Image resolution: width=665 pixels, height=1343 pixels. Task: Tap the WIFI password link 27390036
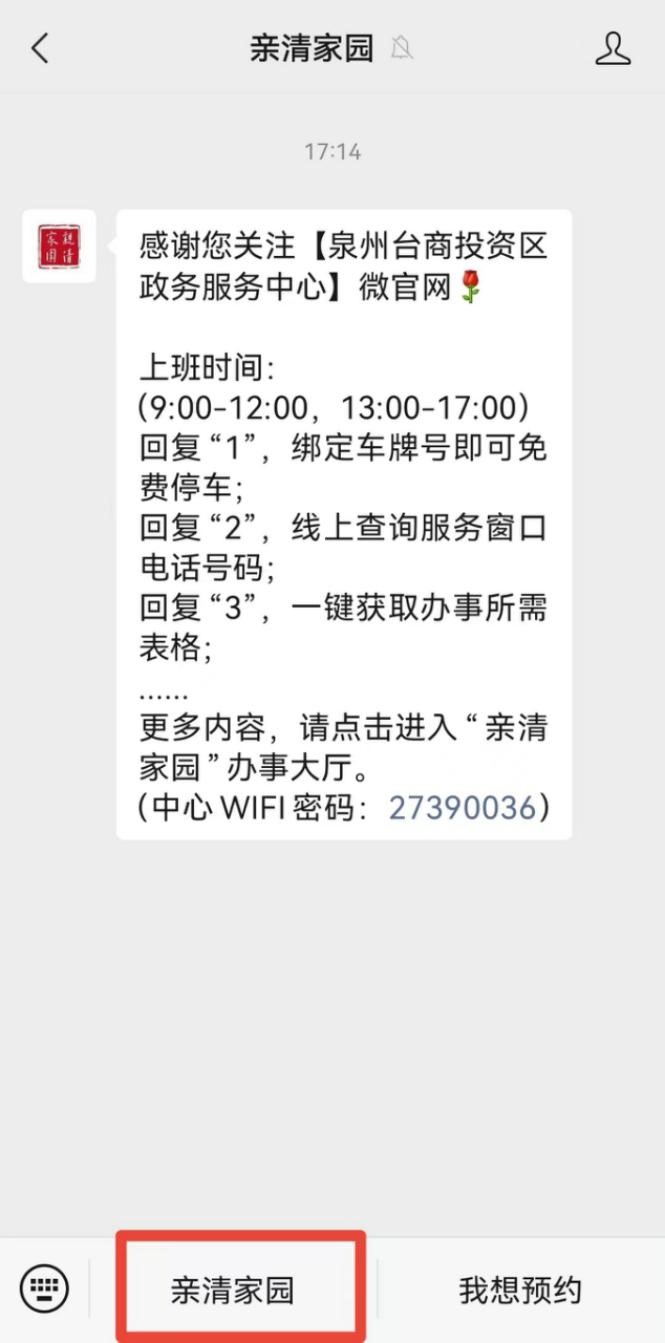click(x=462, y=807)
